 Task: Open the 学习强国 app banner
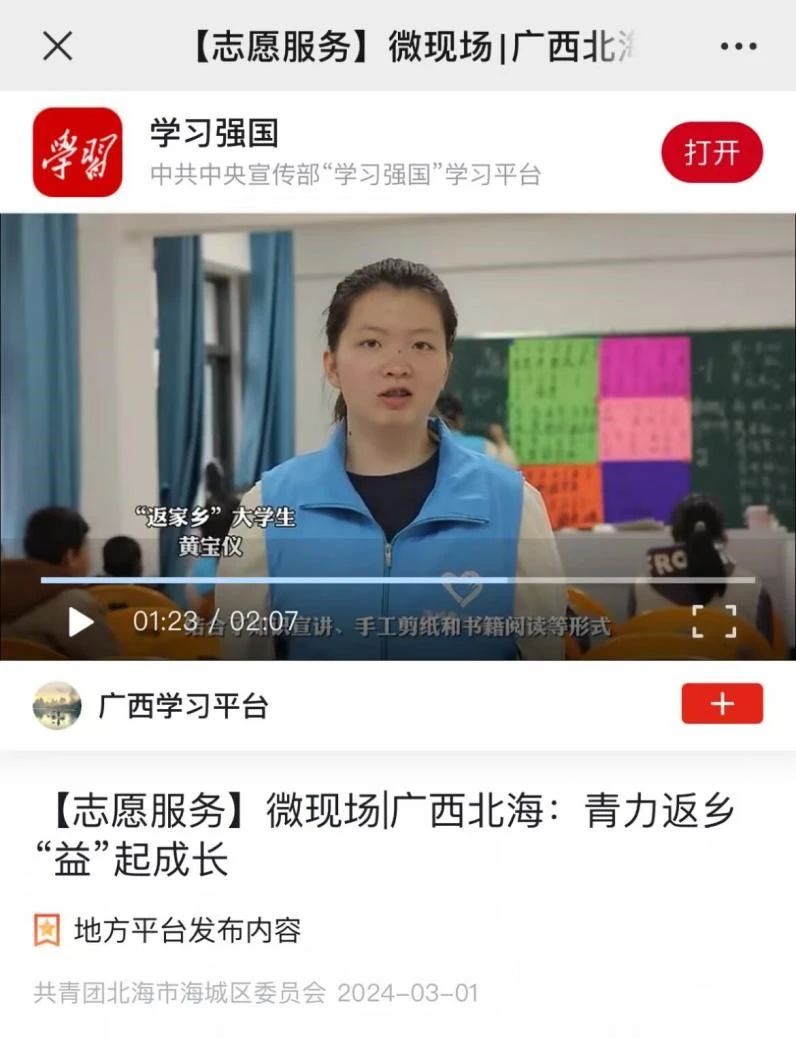(345, 152)
